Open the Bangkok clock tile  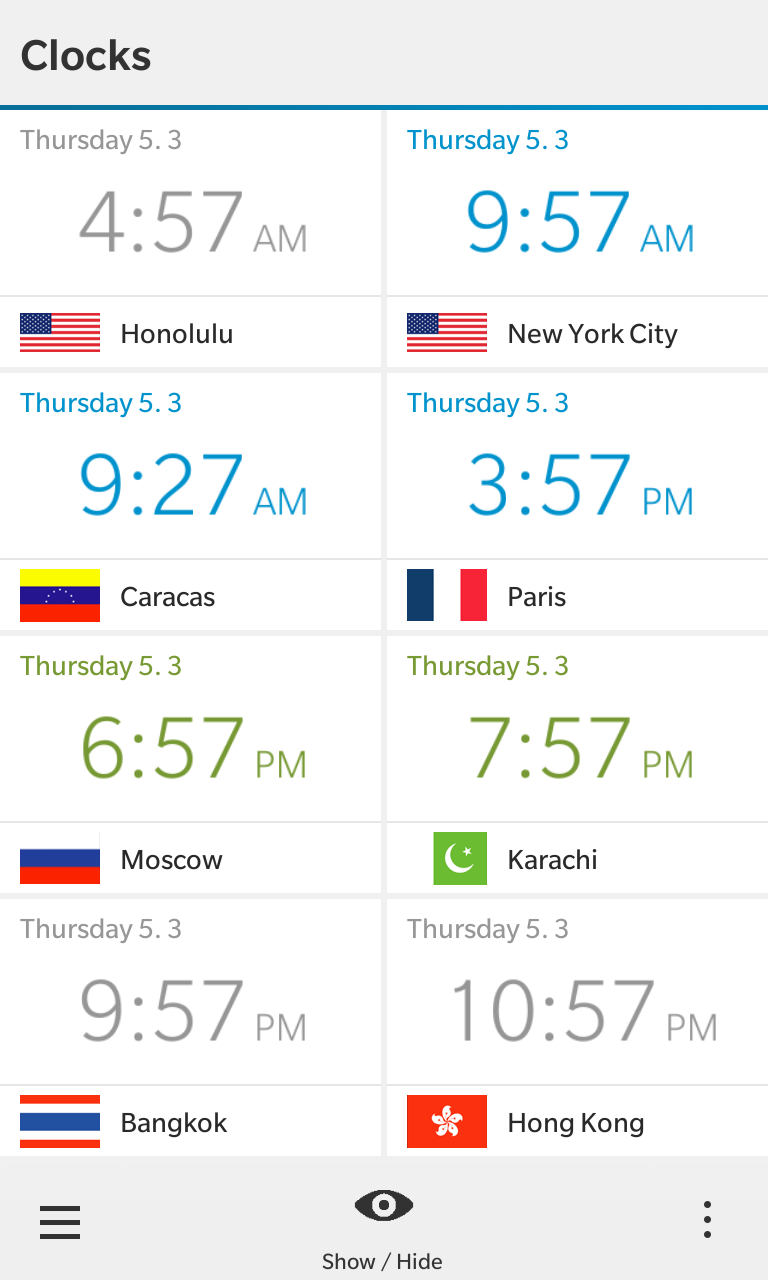(190, 1028)
